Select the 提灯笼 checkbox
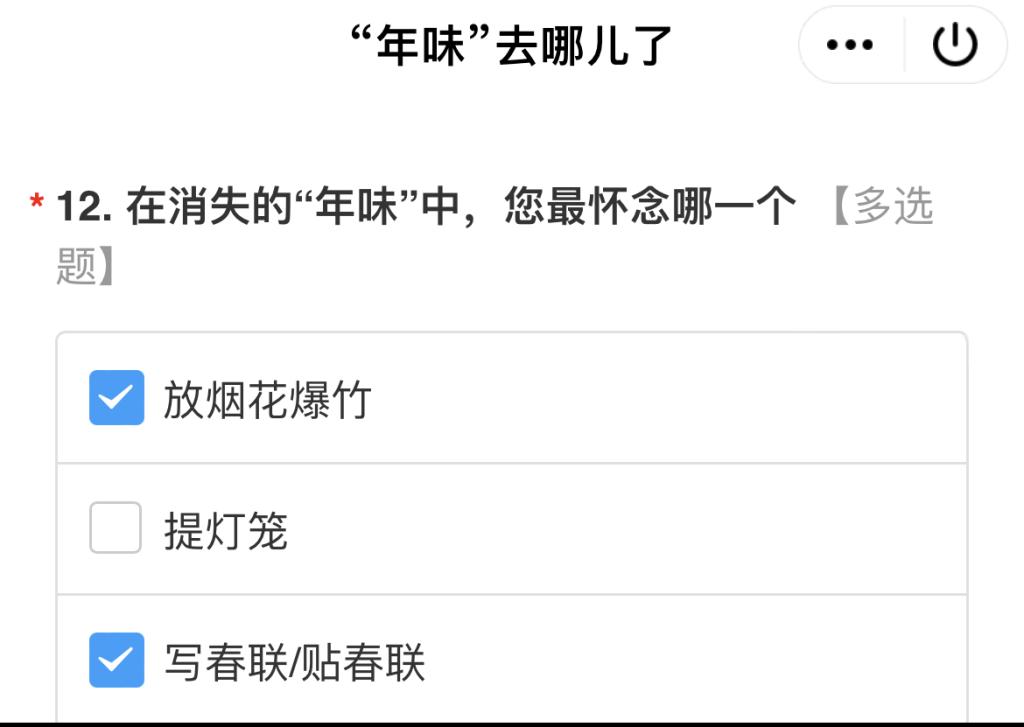This screenshot has width=1024, height=727. pyautogui.click(x=116, y=528)
